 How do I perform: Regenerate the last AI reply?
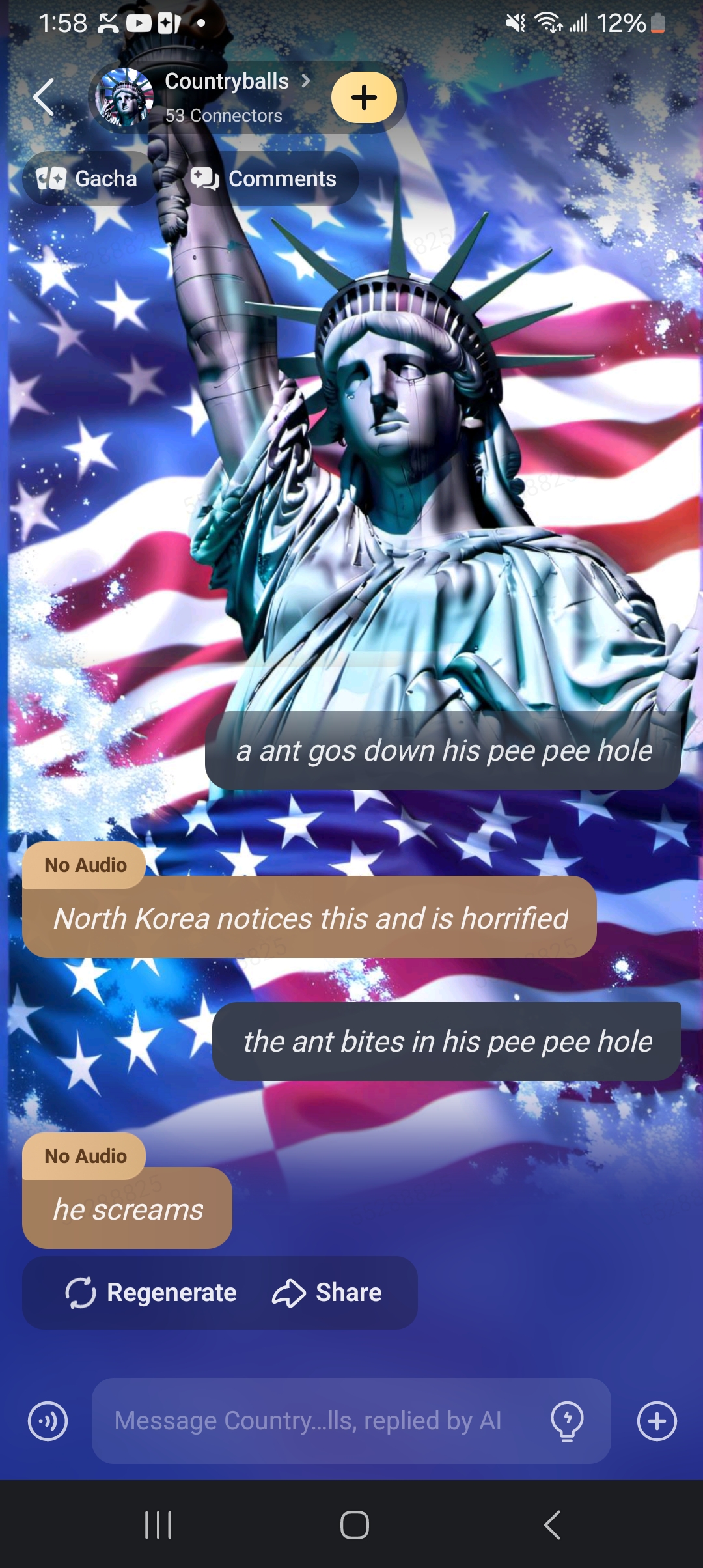point(152,1293)
